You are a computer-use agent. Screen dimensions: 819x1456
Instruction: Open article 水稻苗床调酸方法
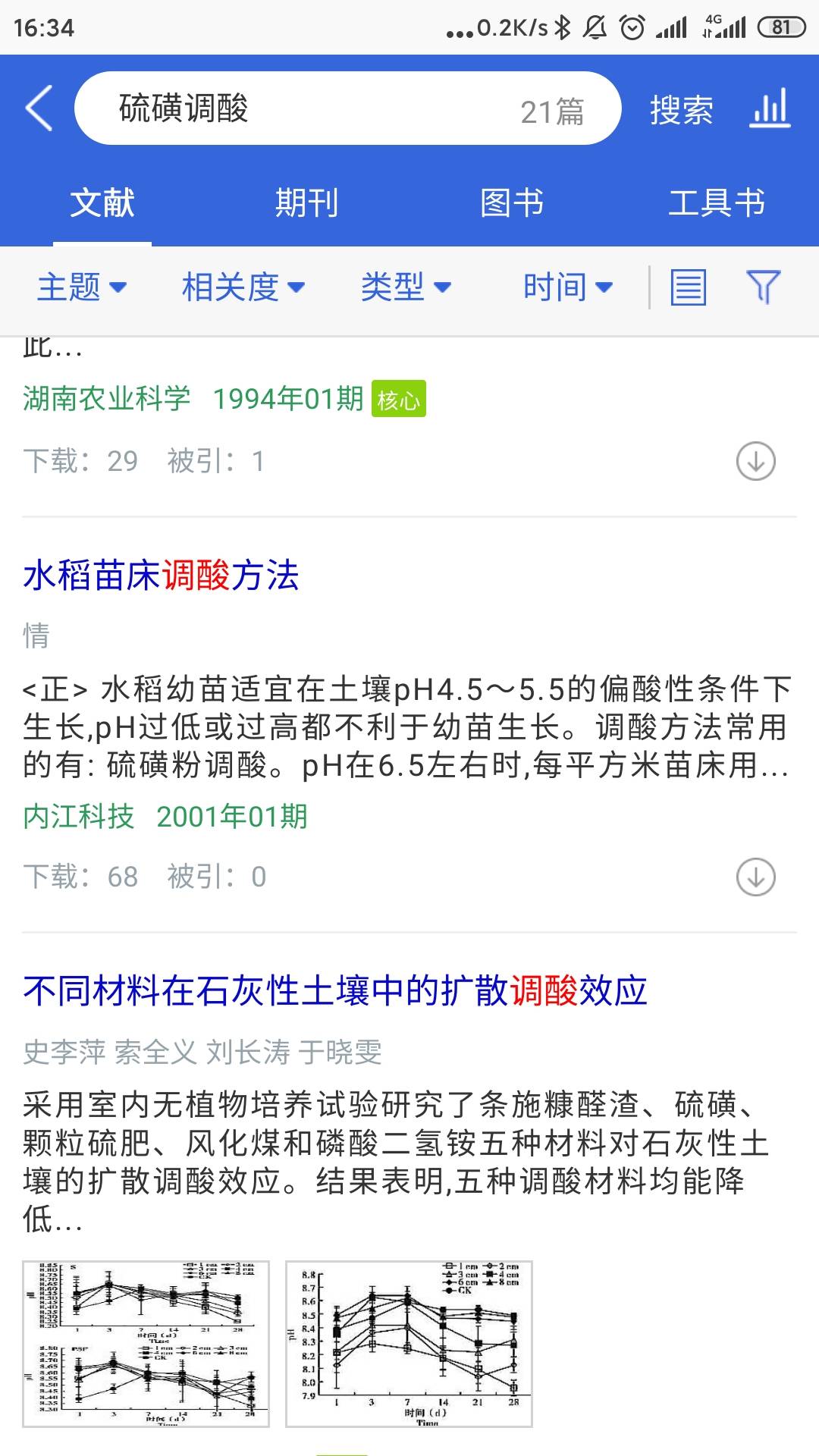[x=161, y=575]
